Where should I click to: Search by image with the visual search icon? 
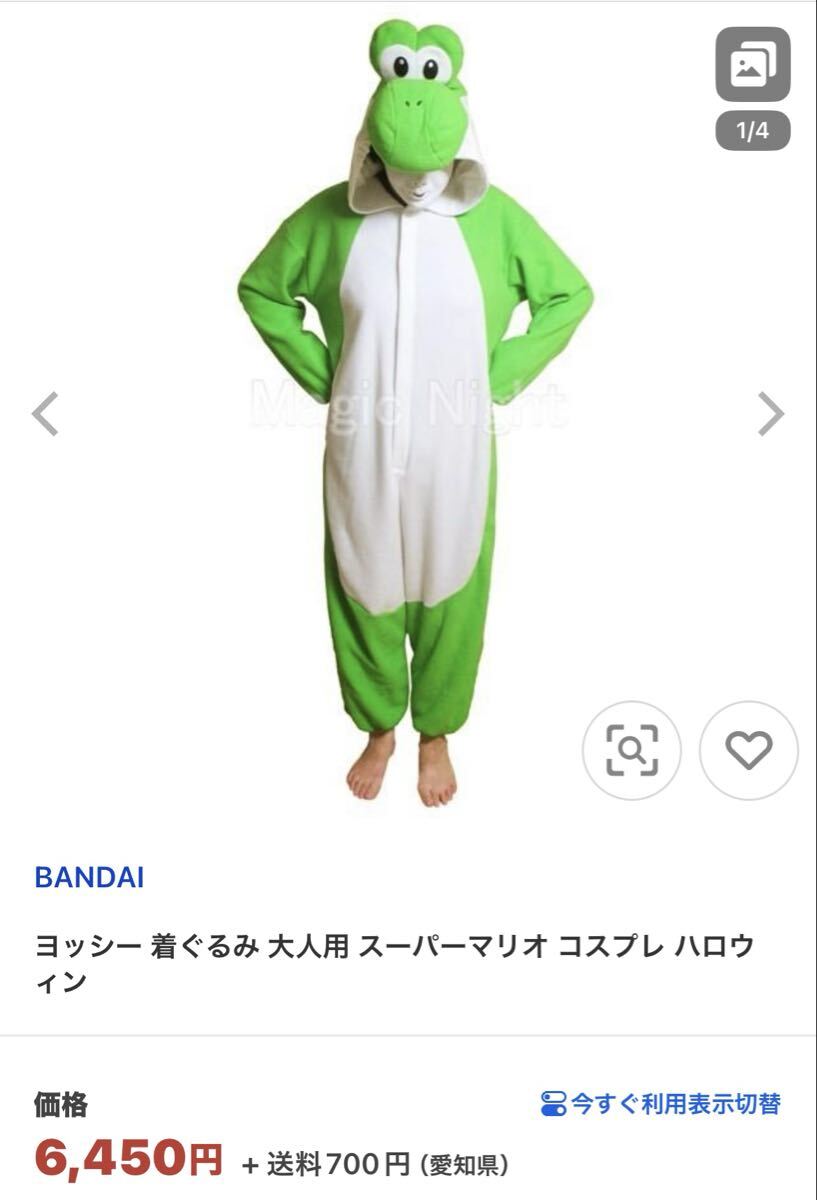[x=632, y=750]
